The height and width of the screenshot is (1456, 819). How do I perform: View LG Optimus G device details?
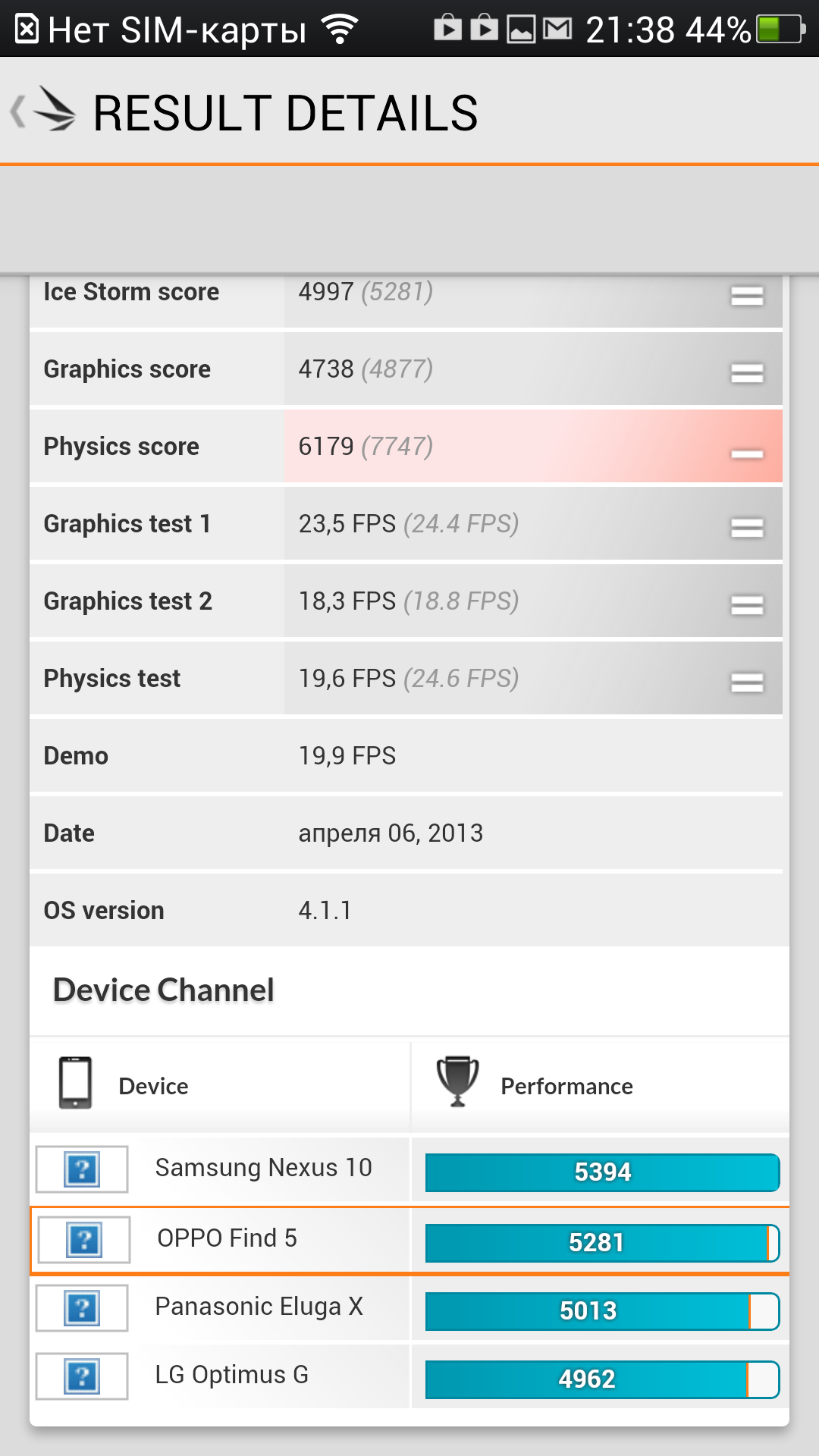pyautogui.click(x=409, y=1377)
